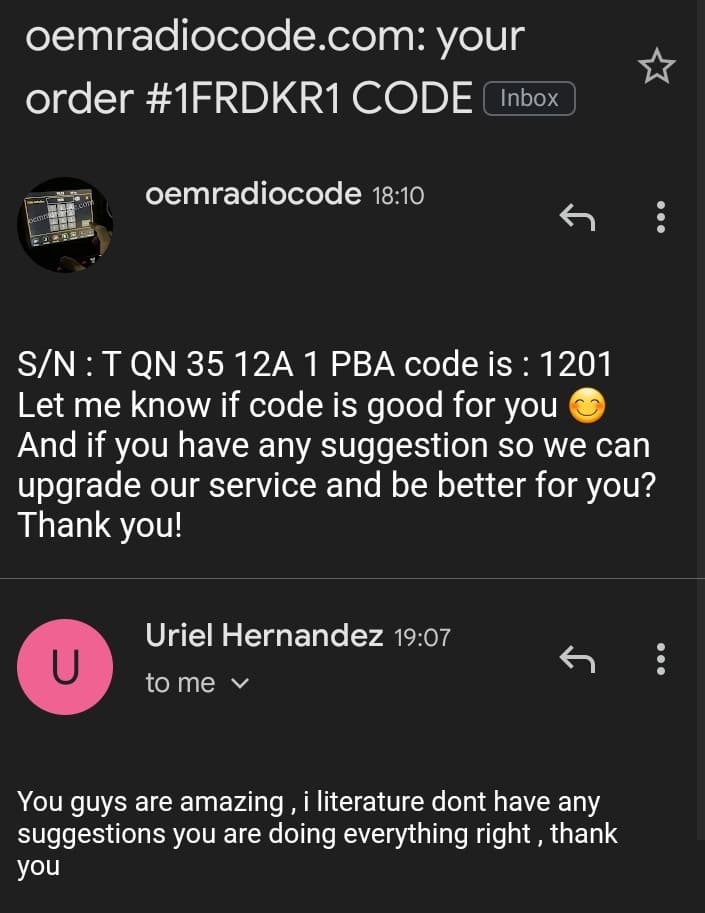Open overflow menu for oemradiocode message
Viewport: 705px width, 913px height.
[660, 216]
